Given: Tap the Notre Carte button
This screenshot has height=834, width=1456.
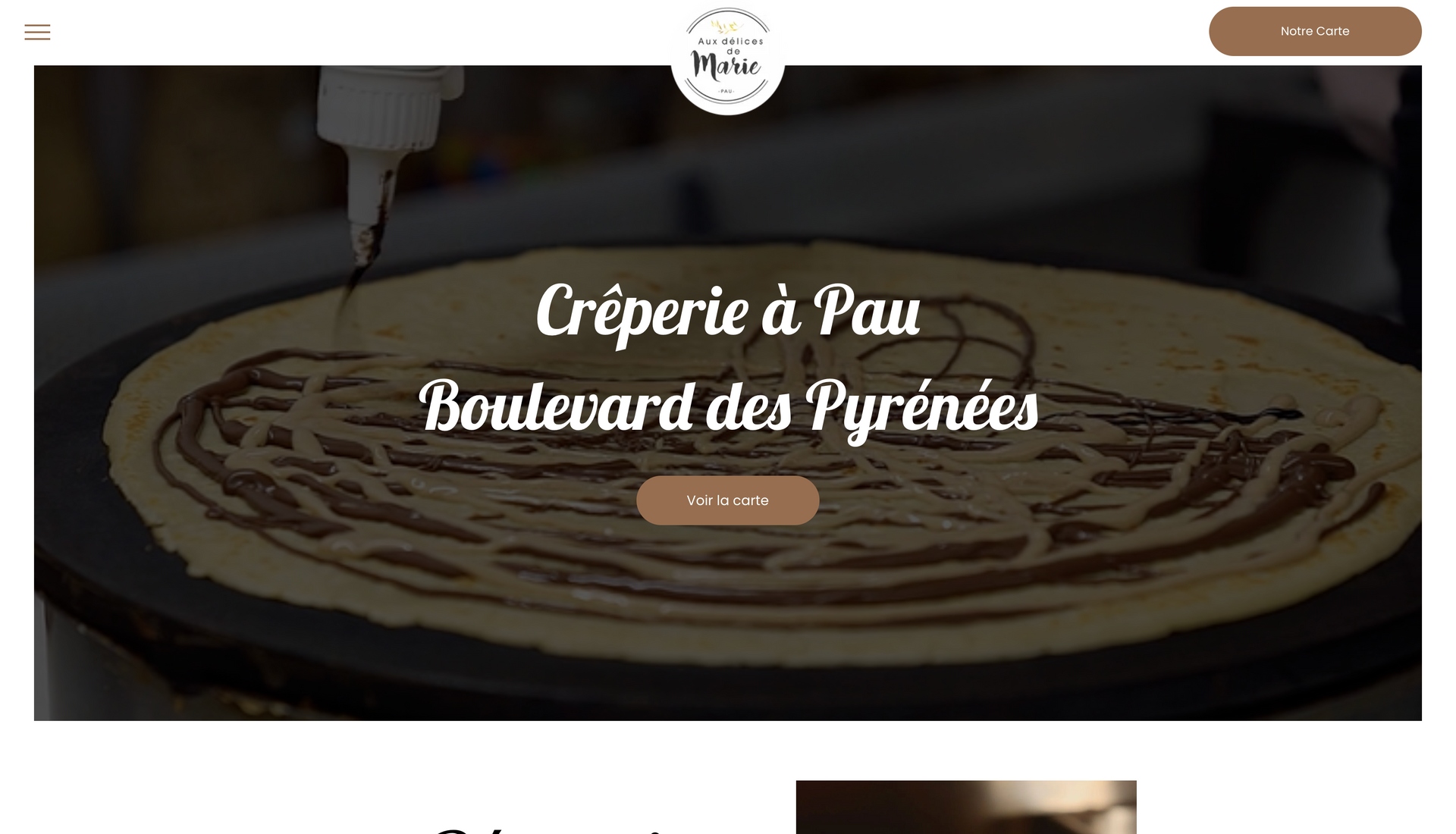Looking at the screenshot, I should [x=1314, y=31].
